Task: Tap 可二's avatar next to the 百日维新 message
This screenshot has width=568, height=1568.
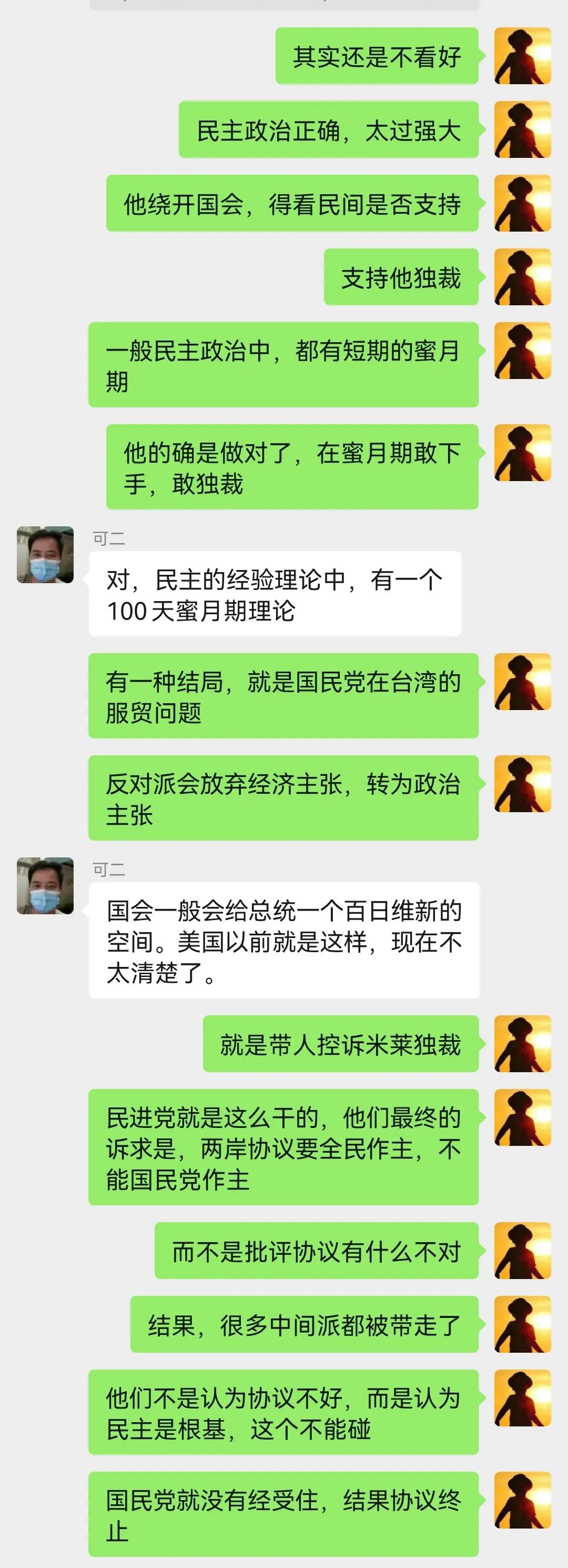Action: [x=45, y=886]
